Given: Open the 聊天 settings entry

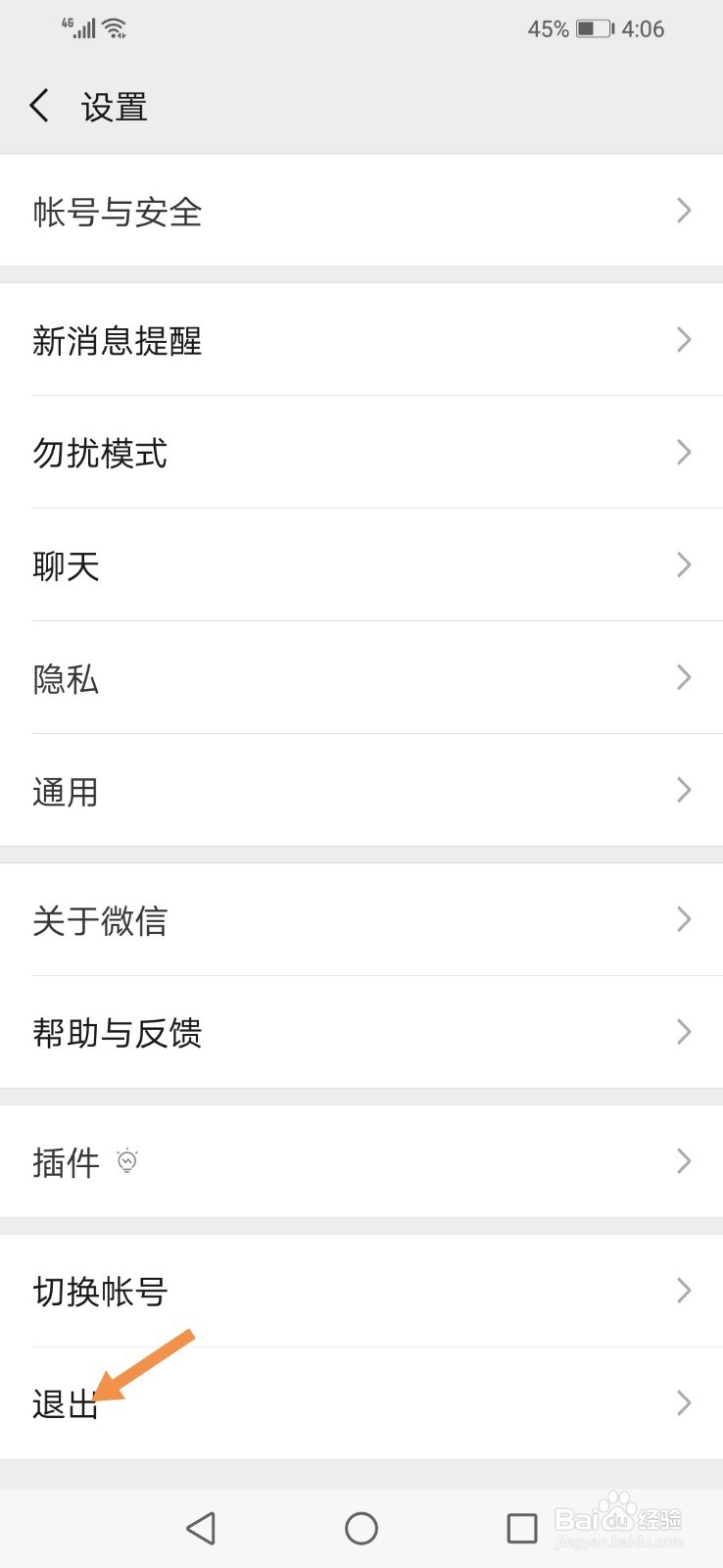Looking at the screenshot, I should [361, 564].
